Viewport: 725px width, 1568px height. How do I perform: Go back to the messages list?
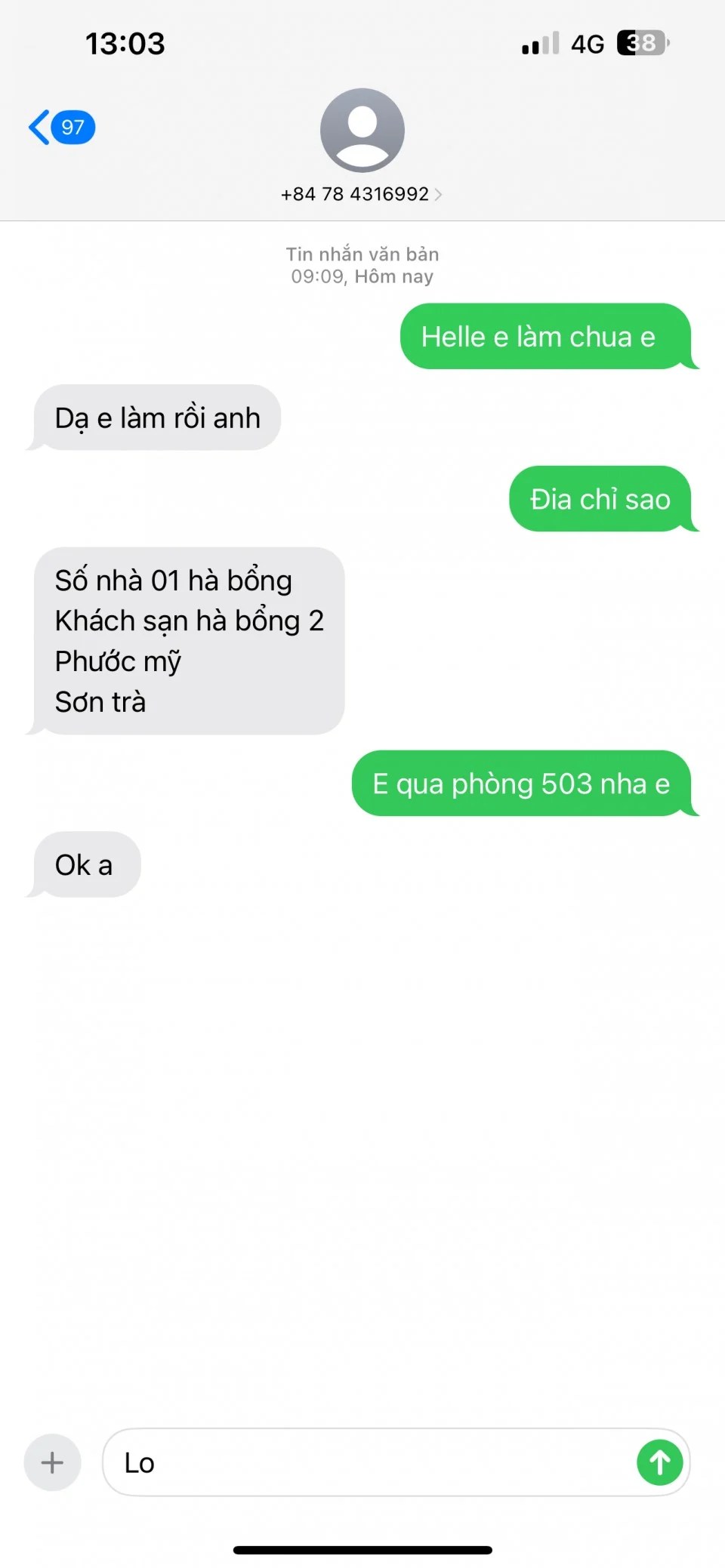coord(60,127)
